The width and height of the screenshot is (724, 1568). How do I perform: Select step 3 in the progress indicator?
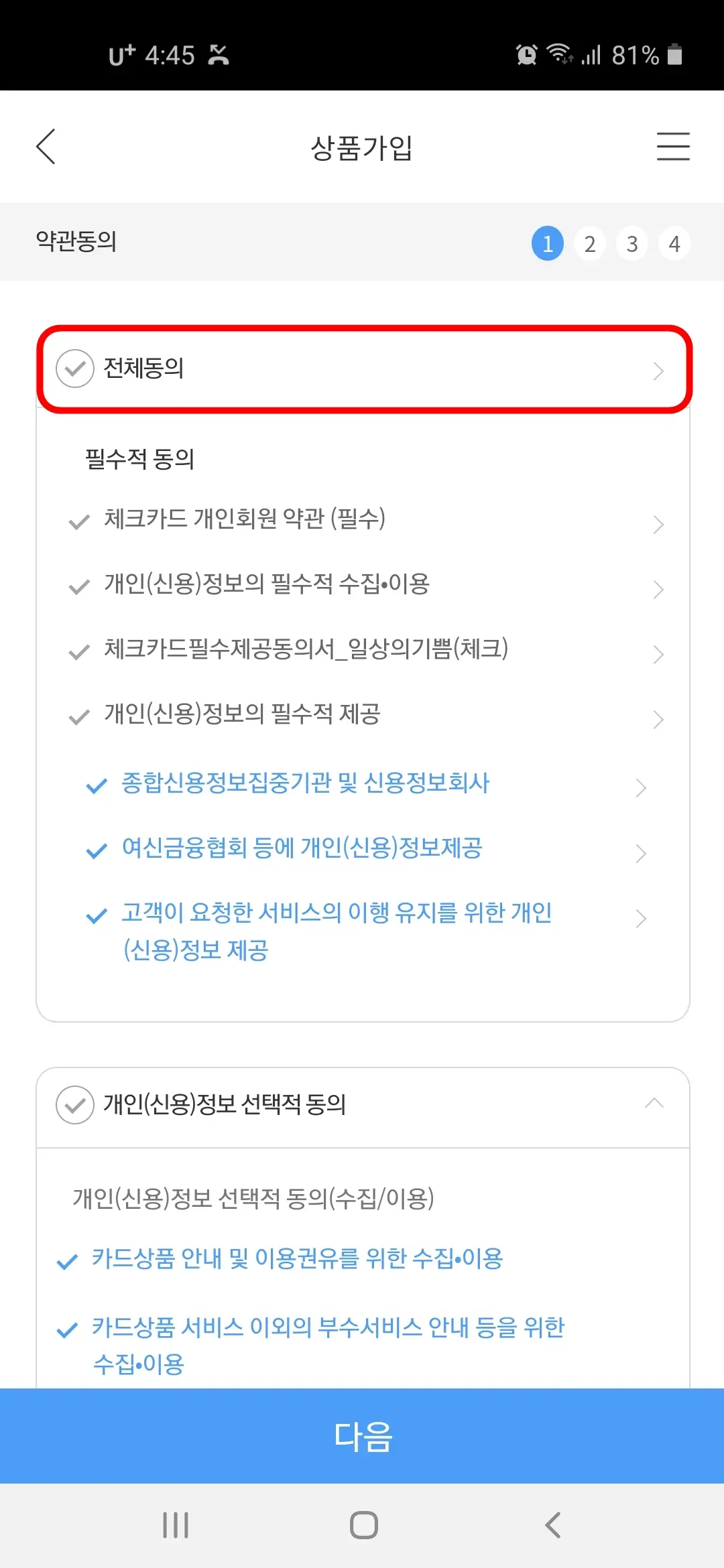coord(632,244)
